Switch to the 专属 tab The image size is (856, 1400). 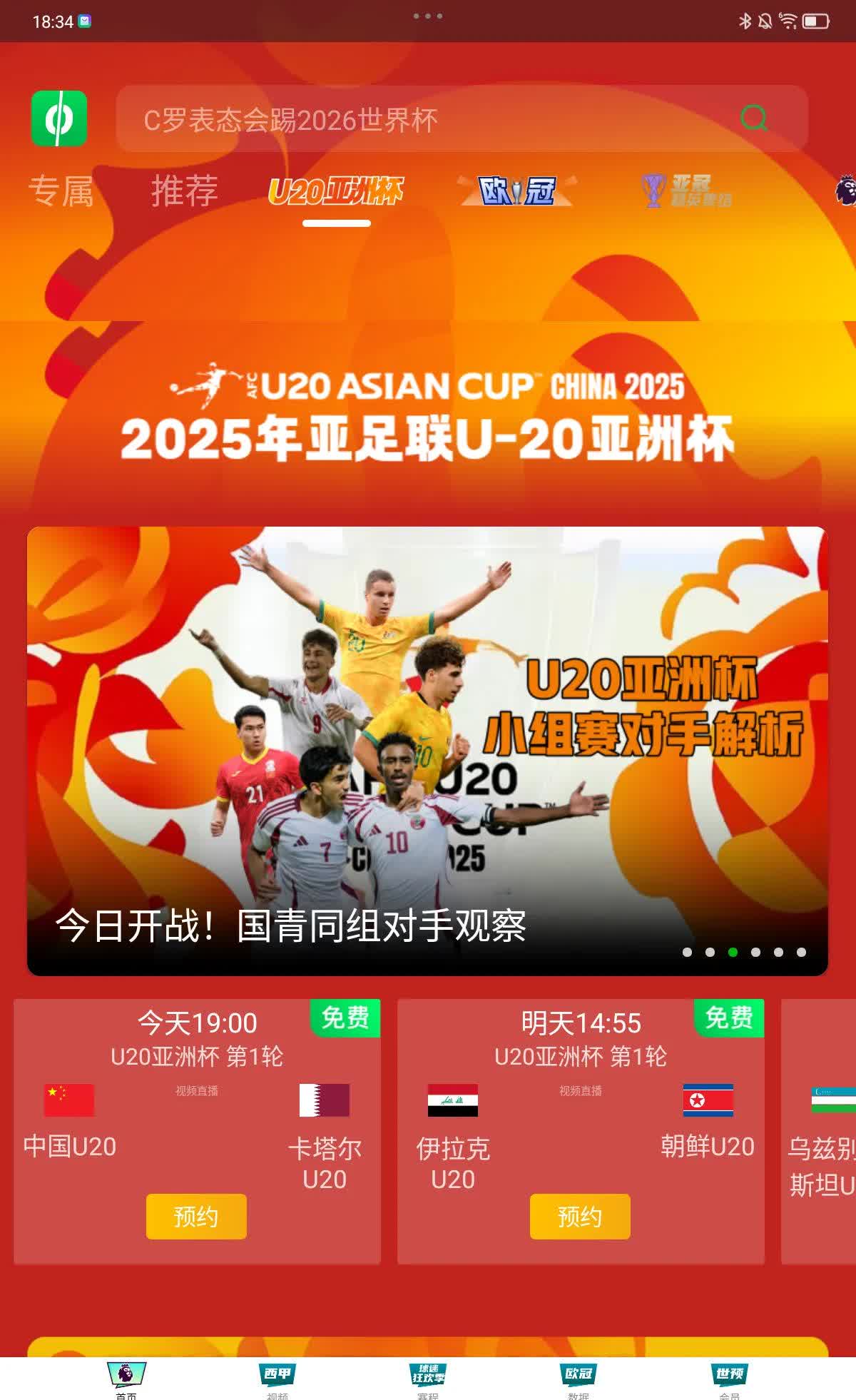click(x=61, y=191)
